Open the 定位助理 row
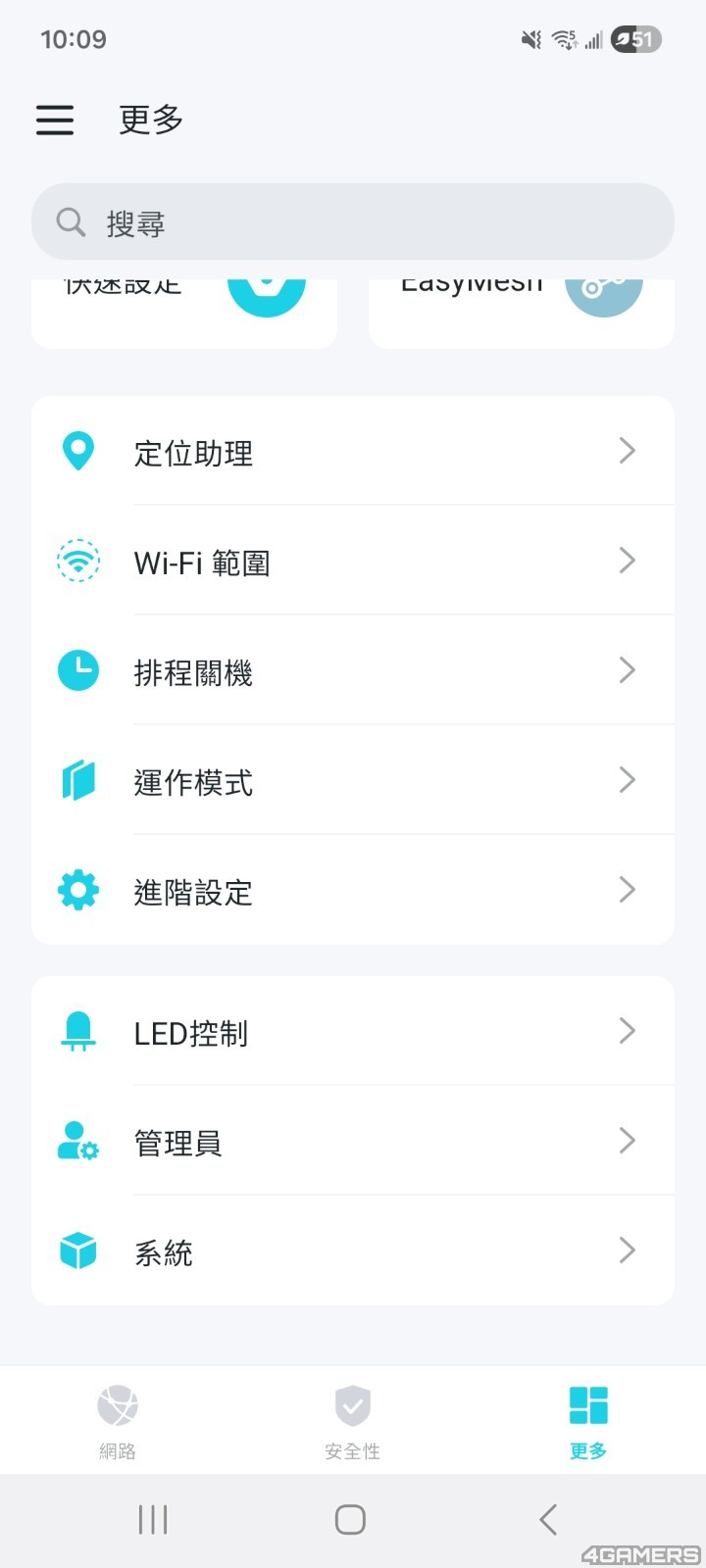The width and height of the screenshot is (706, 1568). coord(353,452)
